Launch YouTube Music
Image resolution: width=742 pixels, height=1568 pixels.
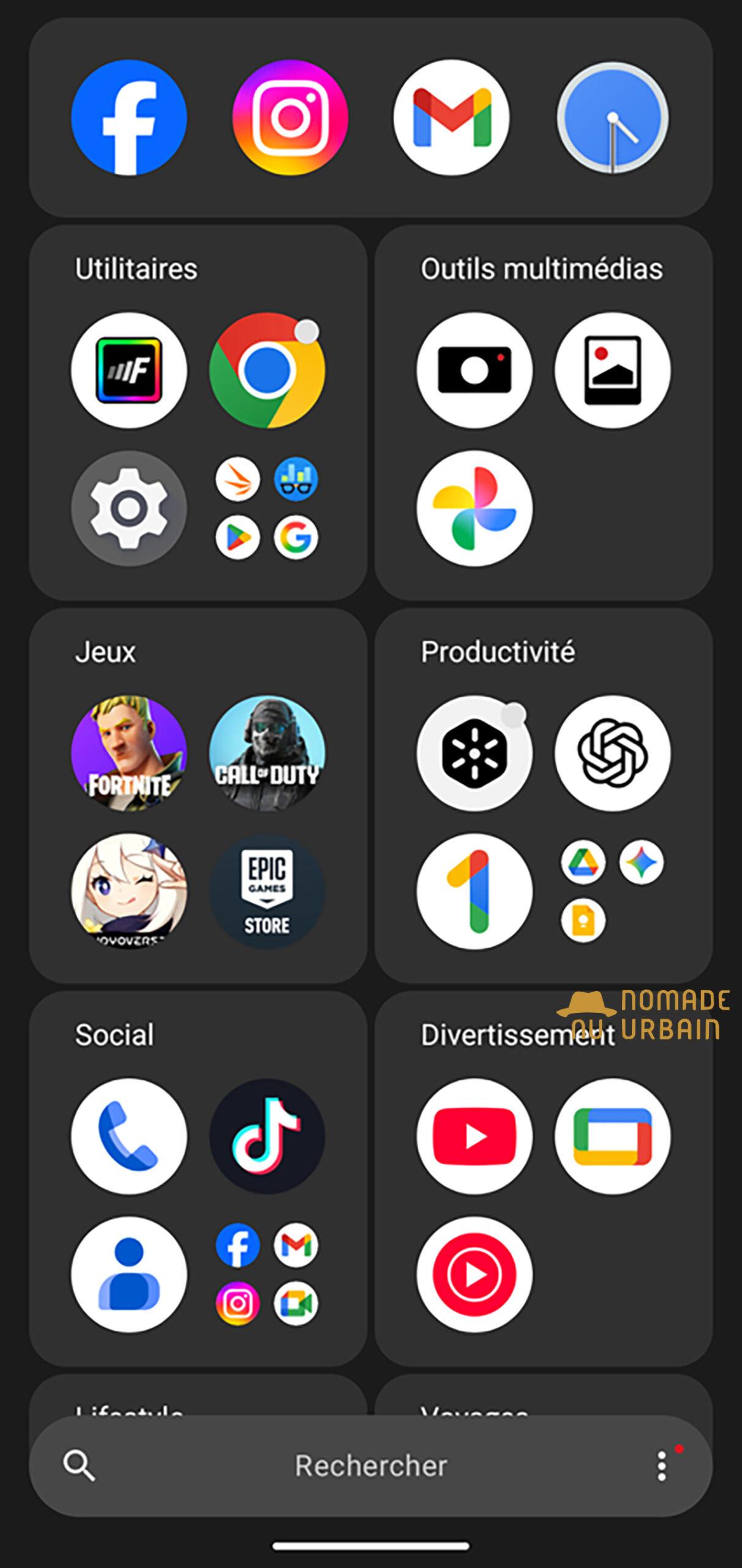pyautogui.click(x=474, y=1274)
